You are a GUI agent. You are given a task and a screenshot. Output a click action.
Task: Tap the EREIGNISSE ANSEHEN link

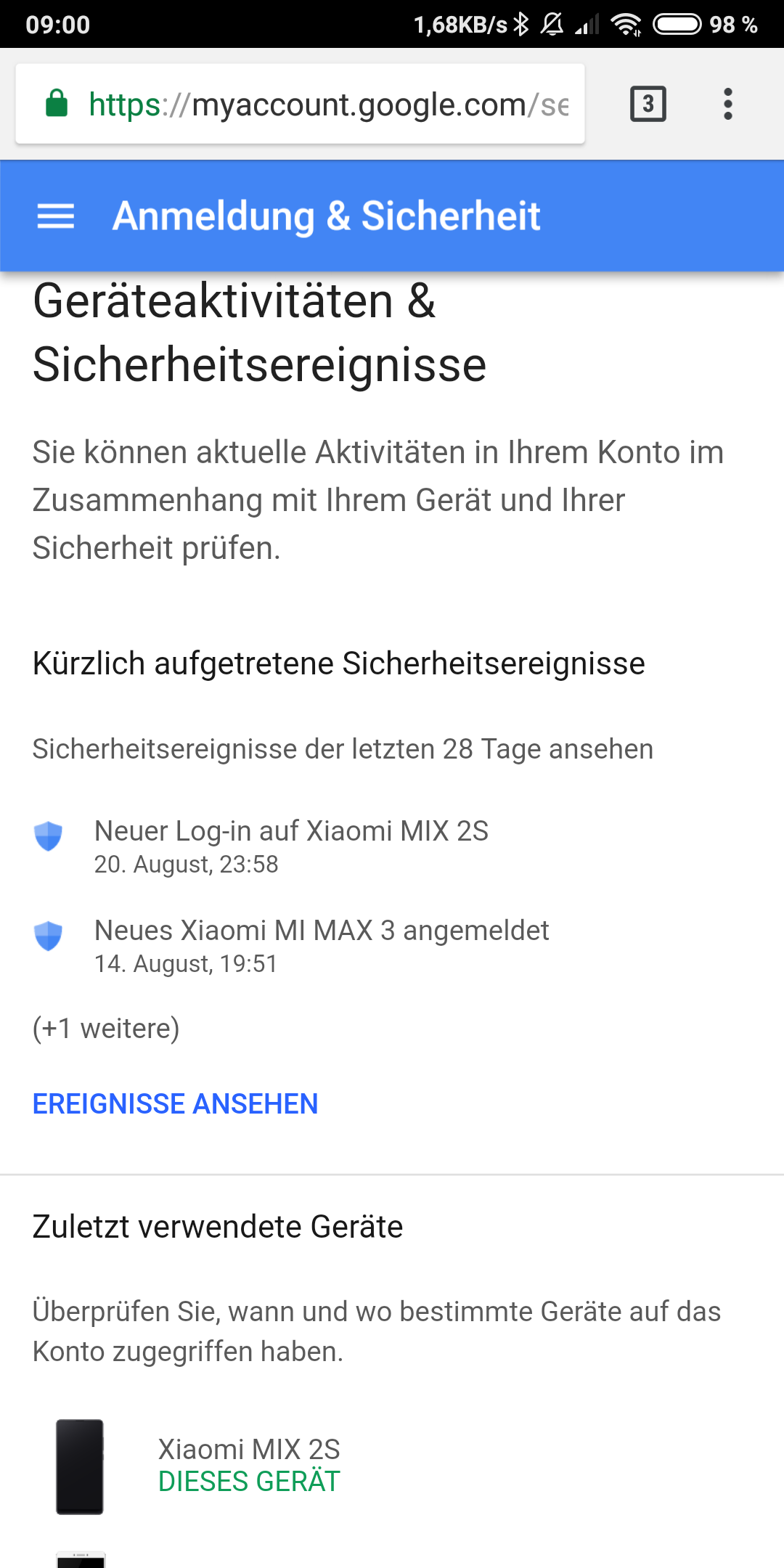(x=175, y=1103)
